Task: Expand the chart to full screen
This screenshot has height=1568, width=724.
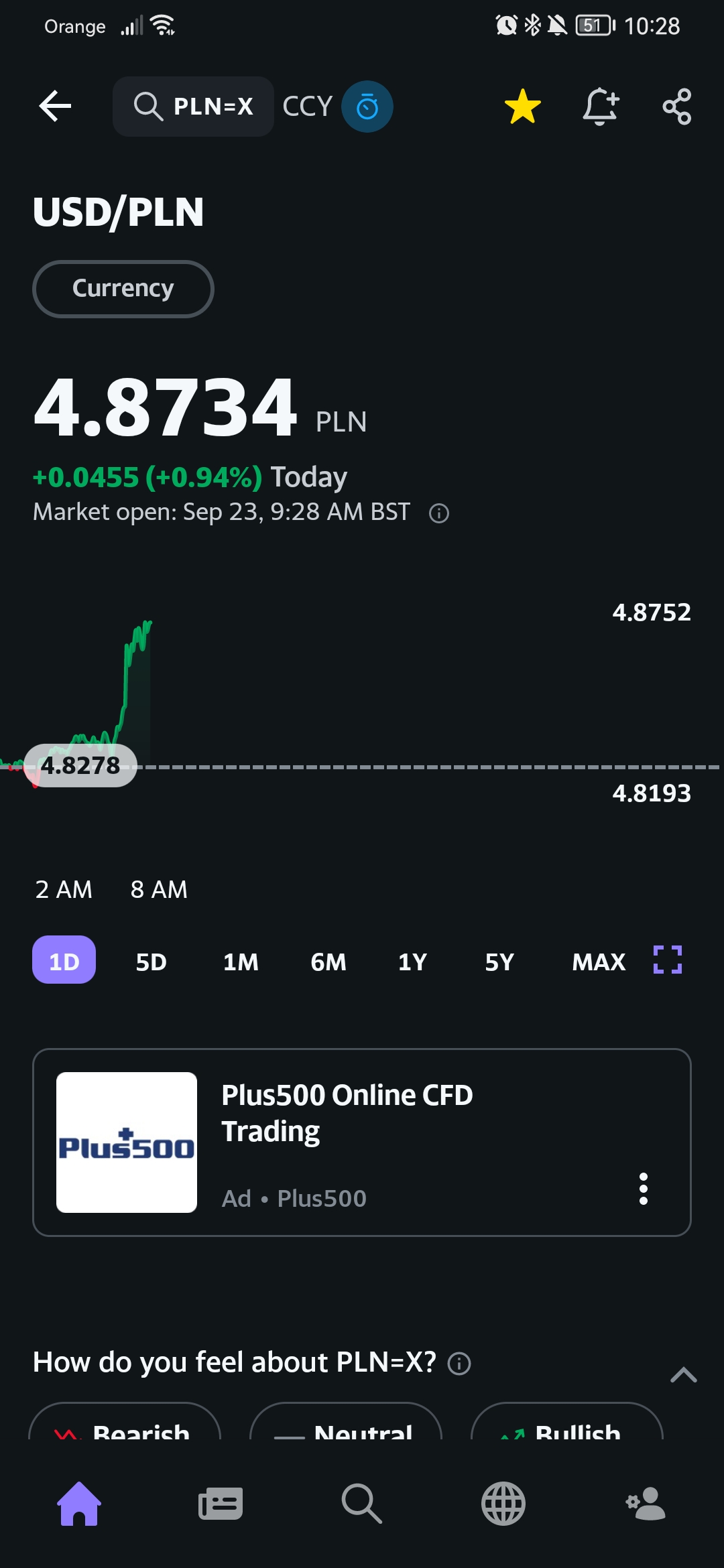Action: pos(668,960)
